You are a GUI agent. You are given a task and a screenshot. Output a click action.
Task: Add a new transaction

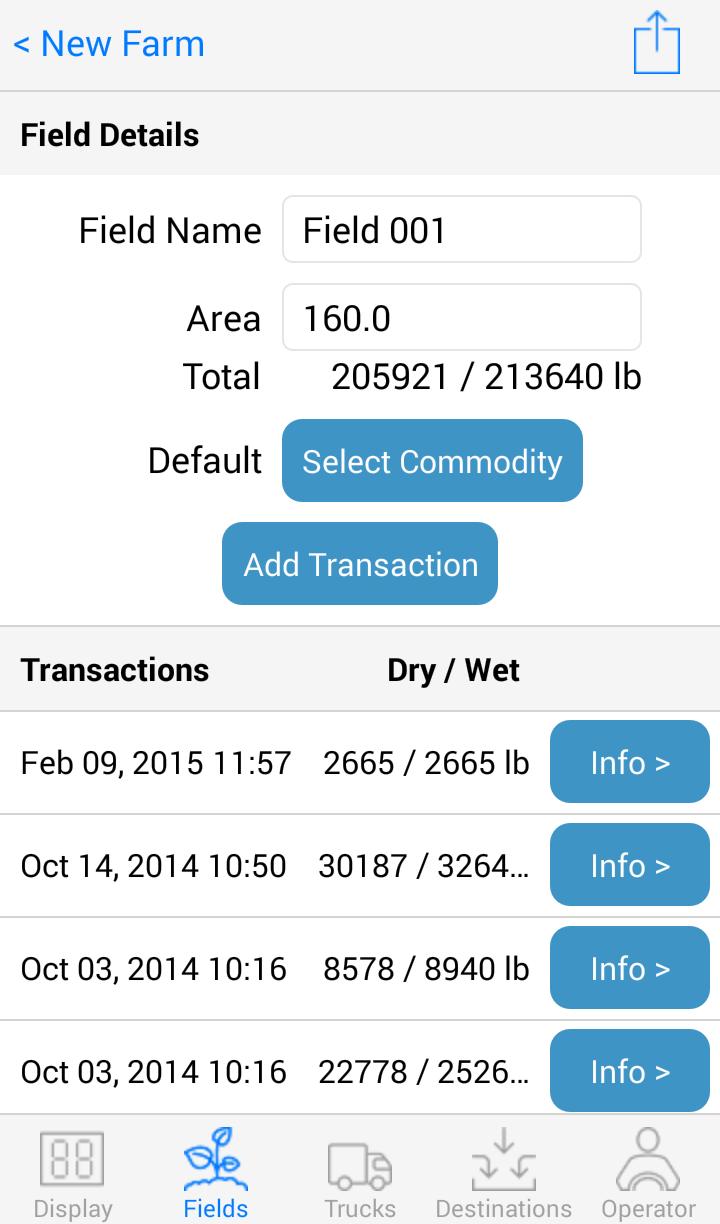click(360, 564)
